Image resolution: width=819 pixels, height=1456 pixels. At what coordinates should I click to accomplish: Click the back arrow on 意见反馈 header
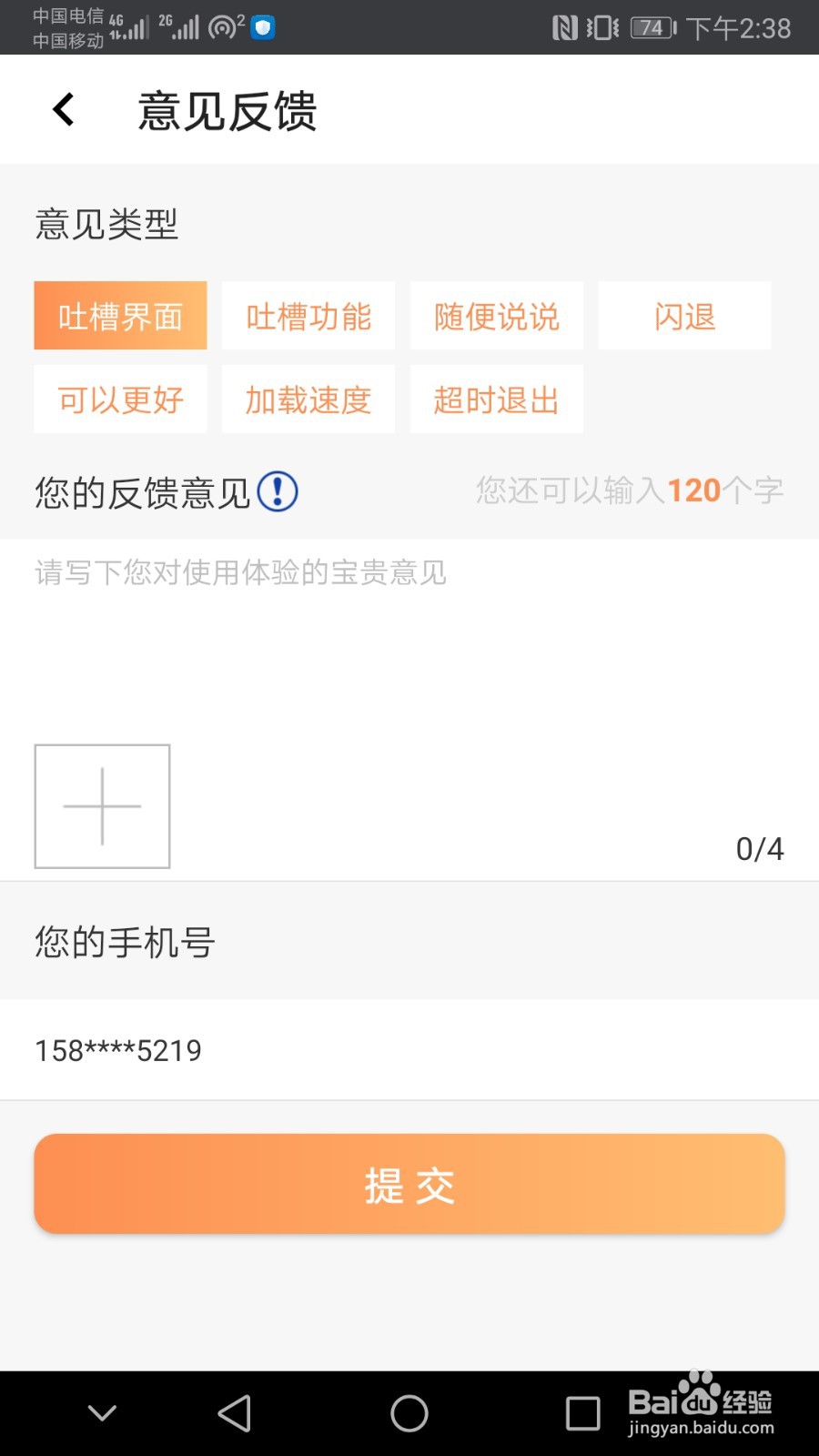62,108
